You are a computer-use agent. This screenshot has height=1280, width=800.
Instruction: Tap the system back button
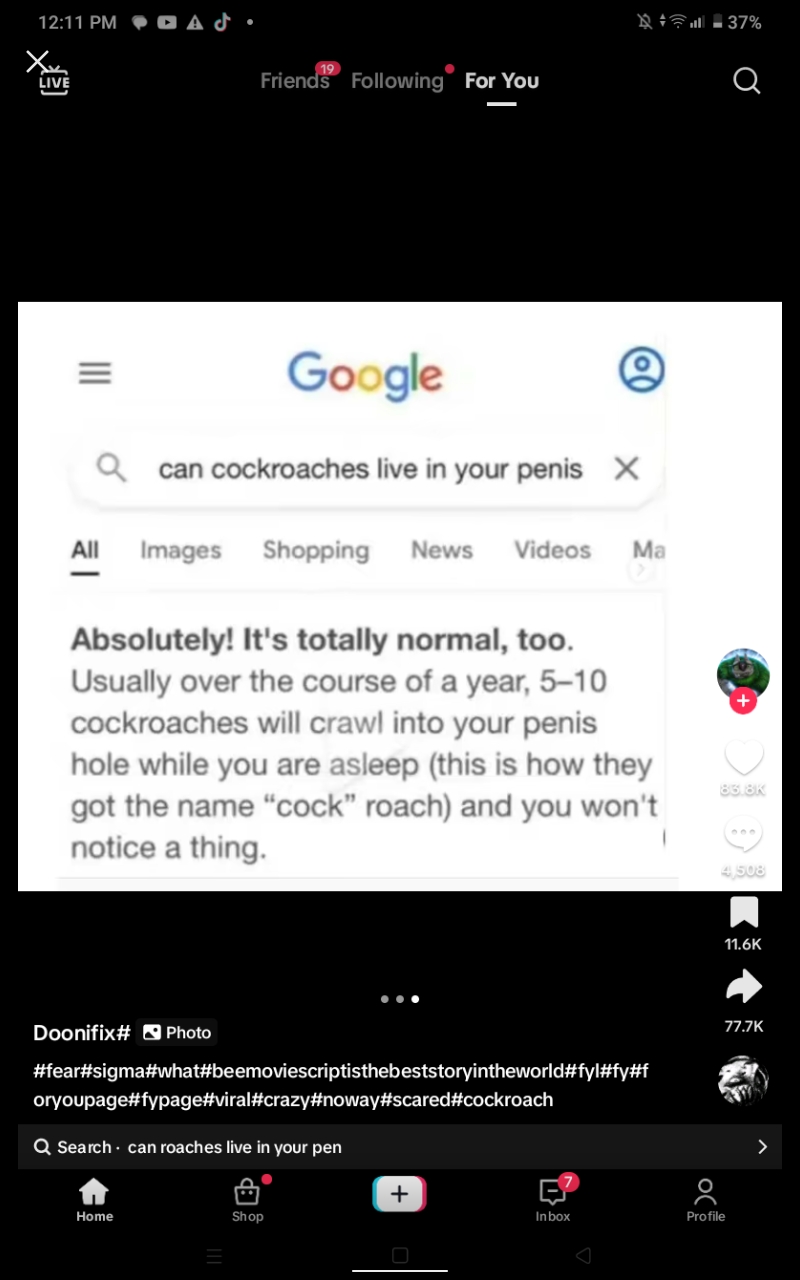(x=584, y=1256)
